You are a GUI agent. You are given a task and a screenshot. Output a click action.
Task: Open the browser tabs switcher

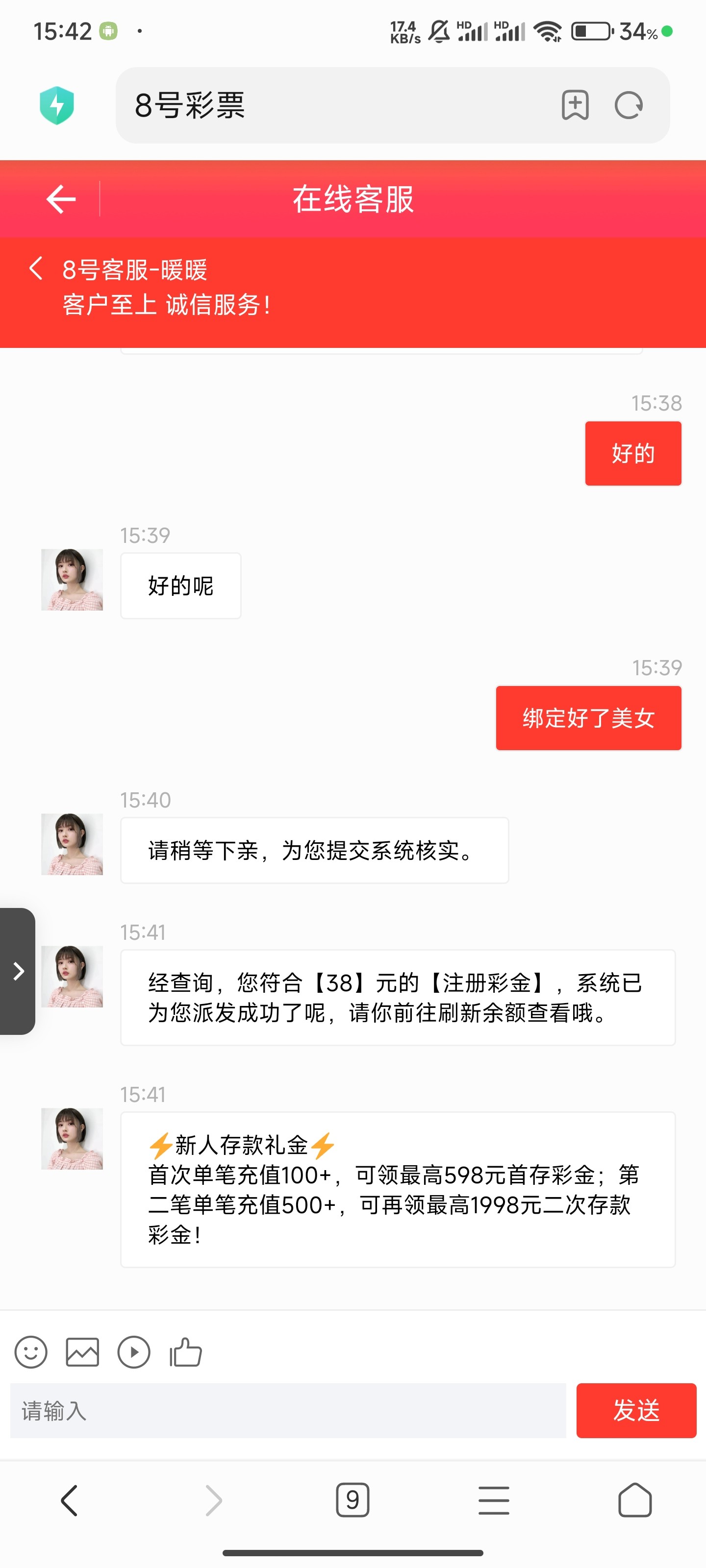(353, 1500)
